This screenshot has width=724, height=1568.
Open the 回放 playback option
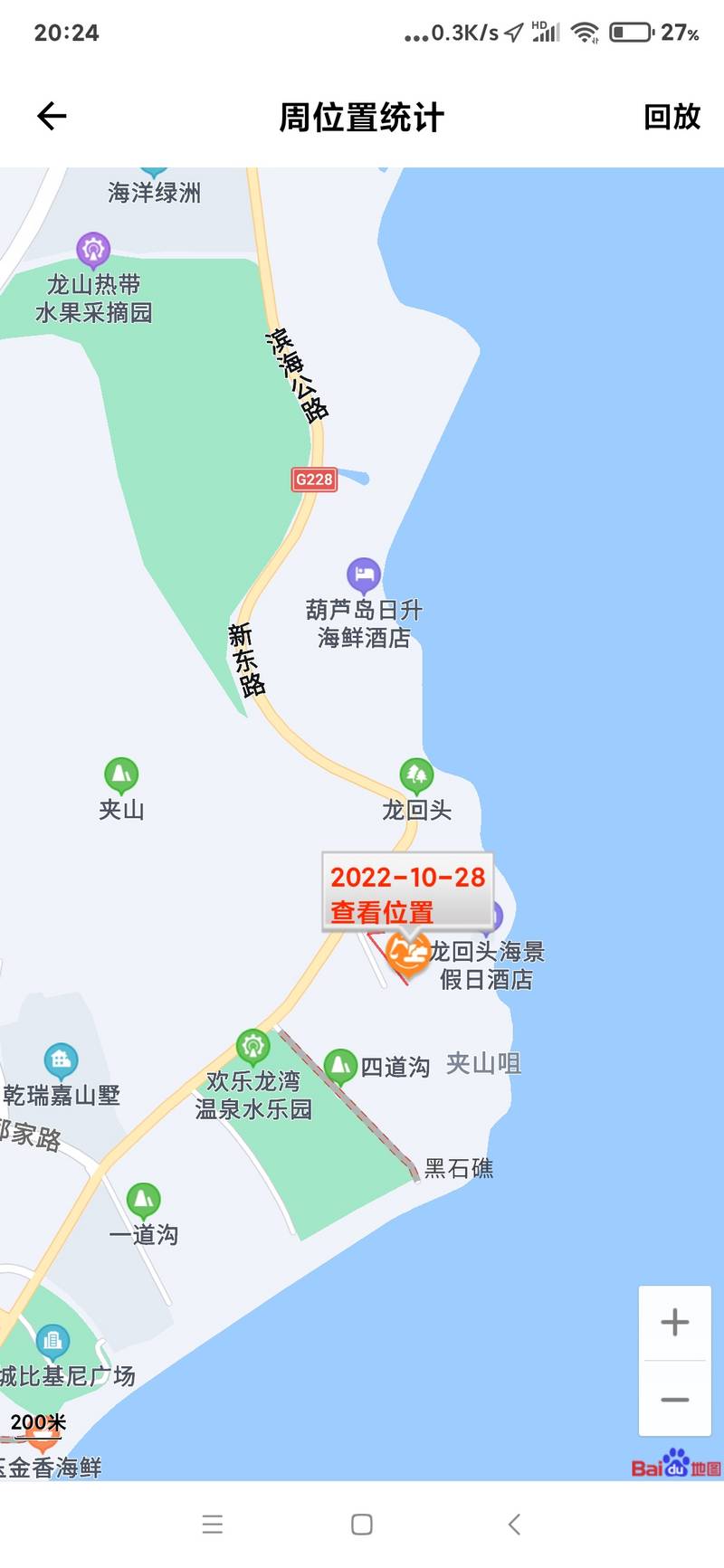tap(672, 117)
